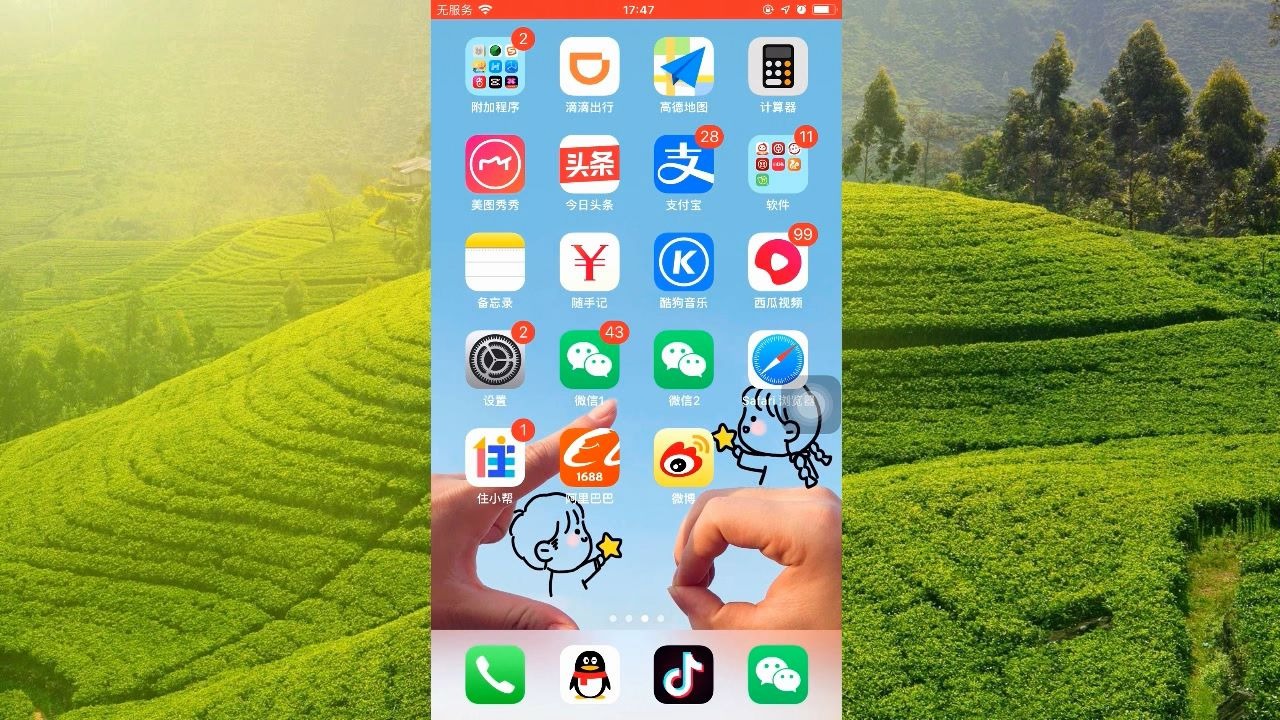1280x720 pixels.
Task: Launch the 微博 Weibo app
Action: point(684,458)
